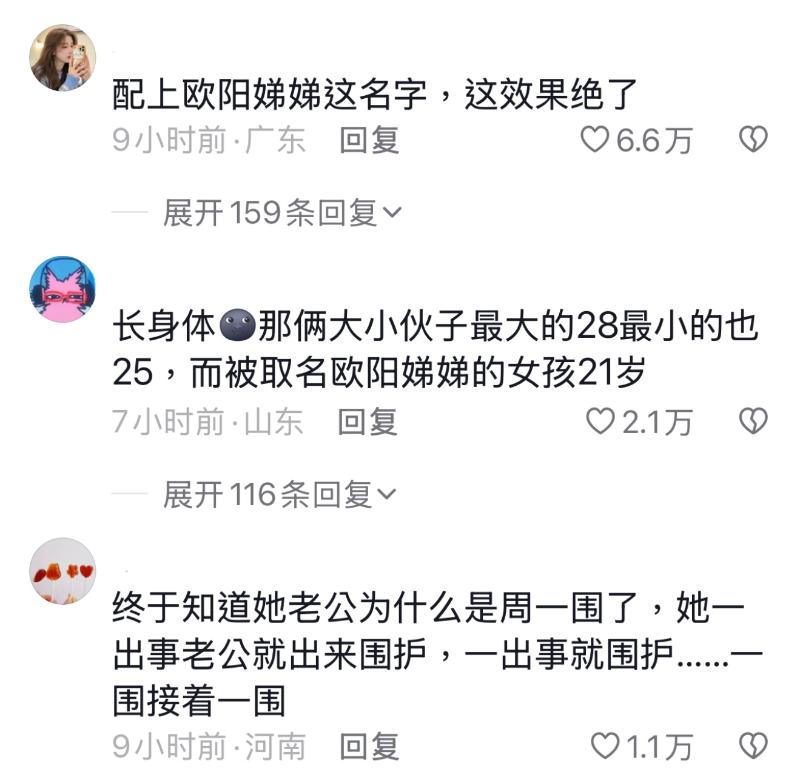Dislike the comment starting with 长身体

(x=752, y=422)
